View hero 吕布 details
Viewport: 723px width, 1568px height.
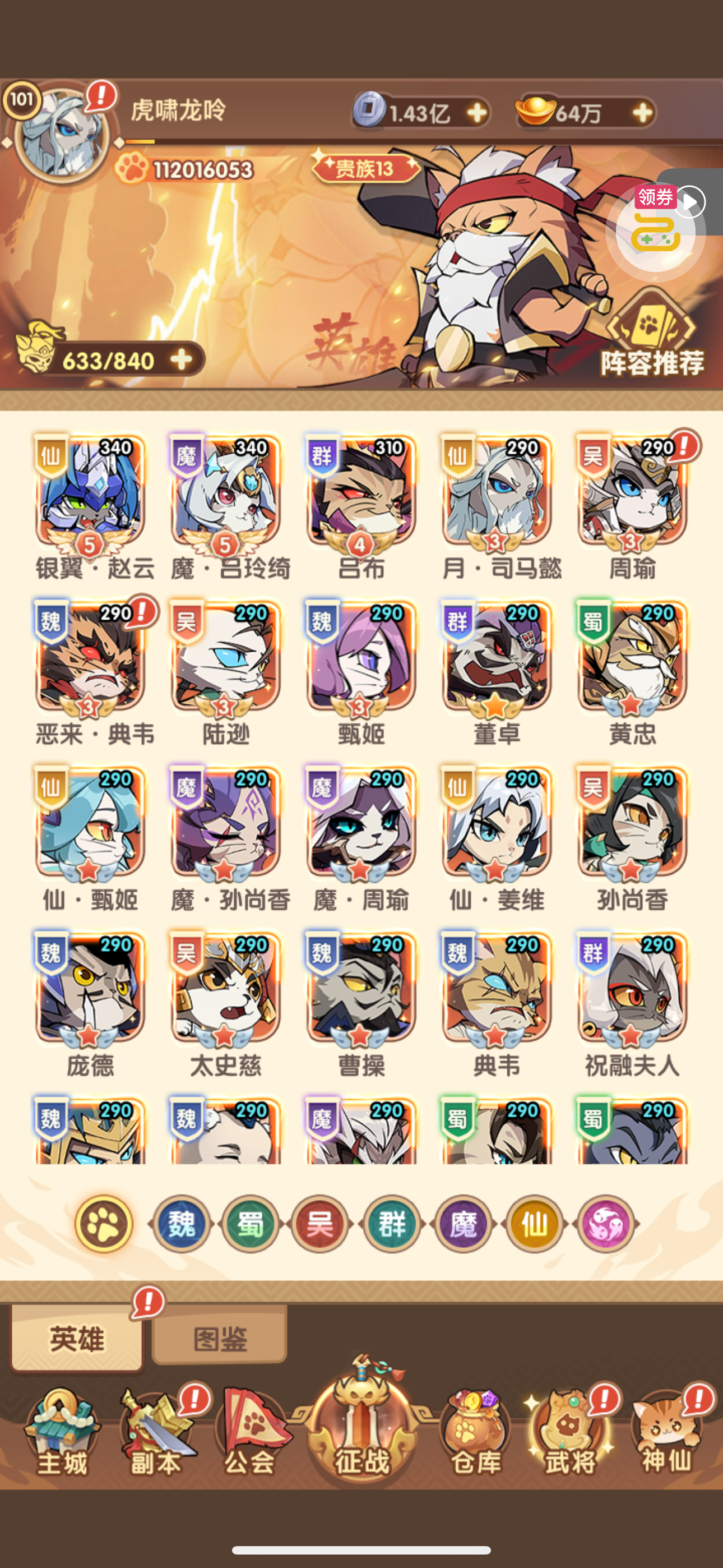click(x=361, y=493)
